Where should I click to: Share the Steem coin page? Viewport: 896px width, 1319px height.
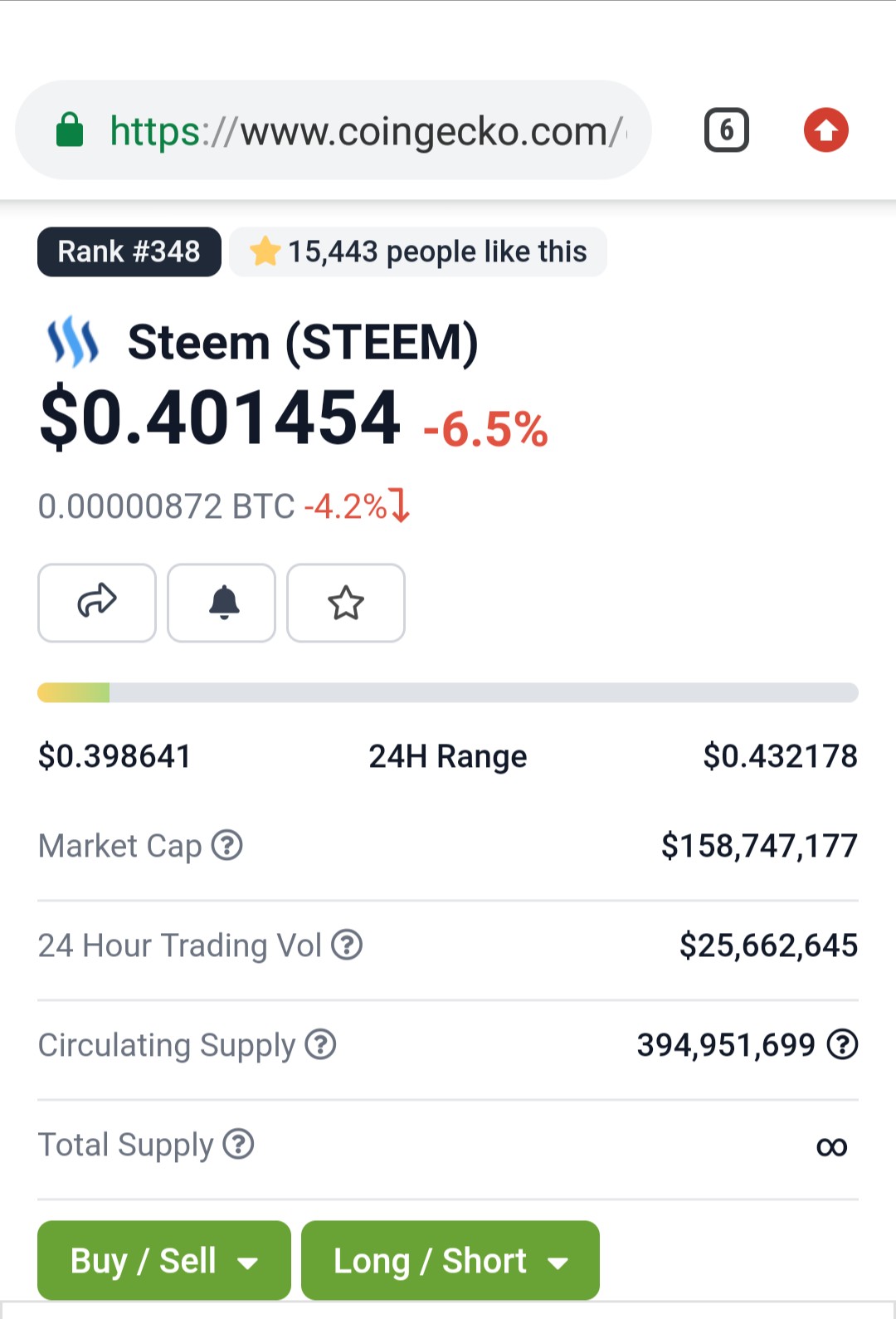pyautogui.click(x=97, y=603)
